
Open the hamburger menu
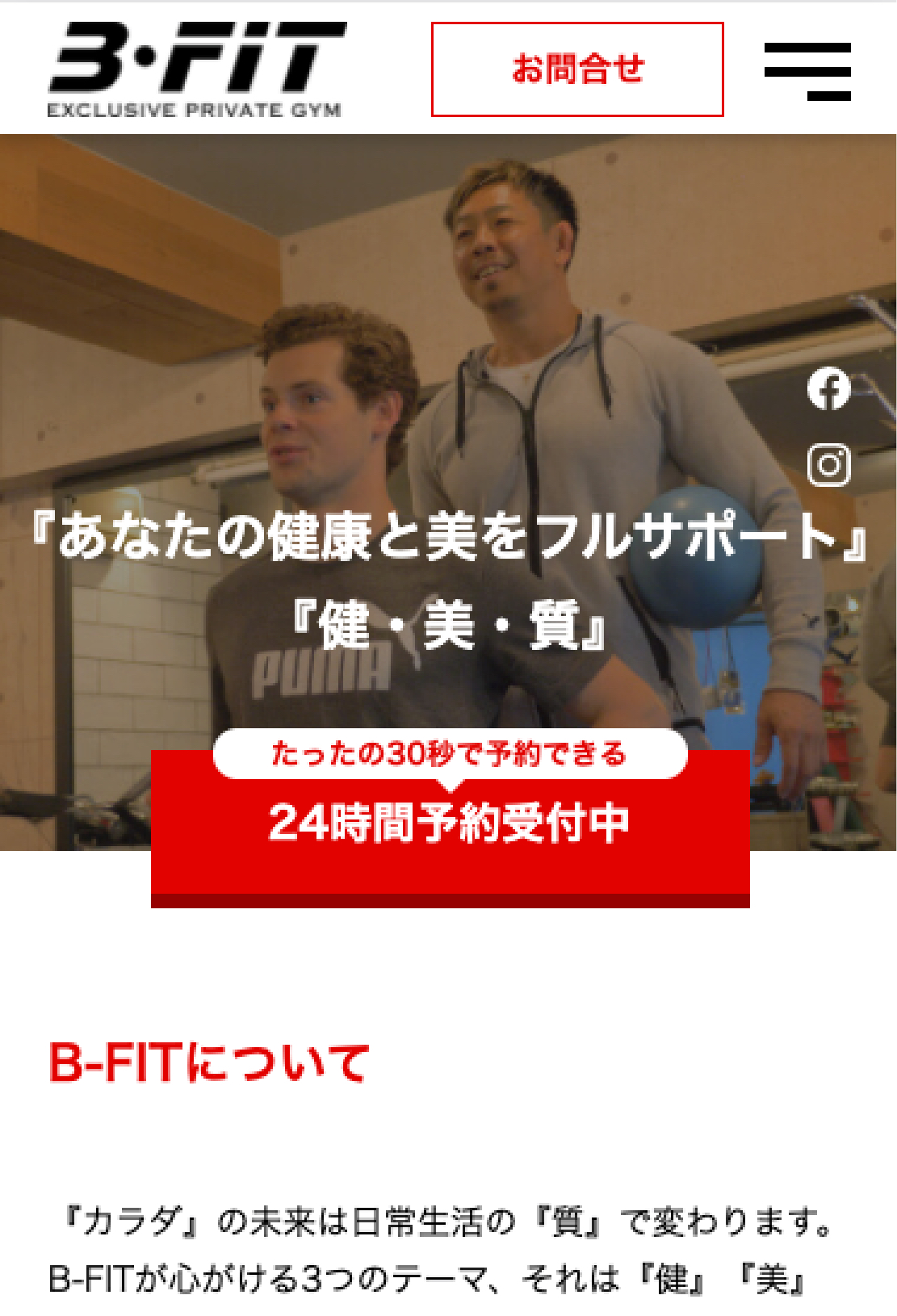click(807, 71)
